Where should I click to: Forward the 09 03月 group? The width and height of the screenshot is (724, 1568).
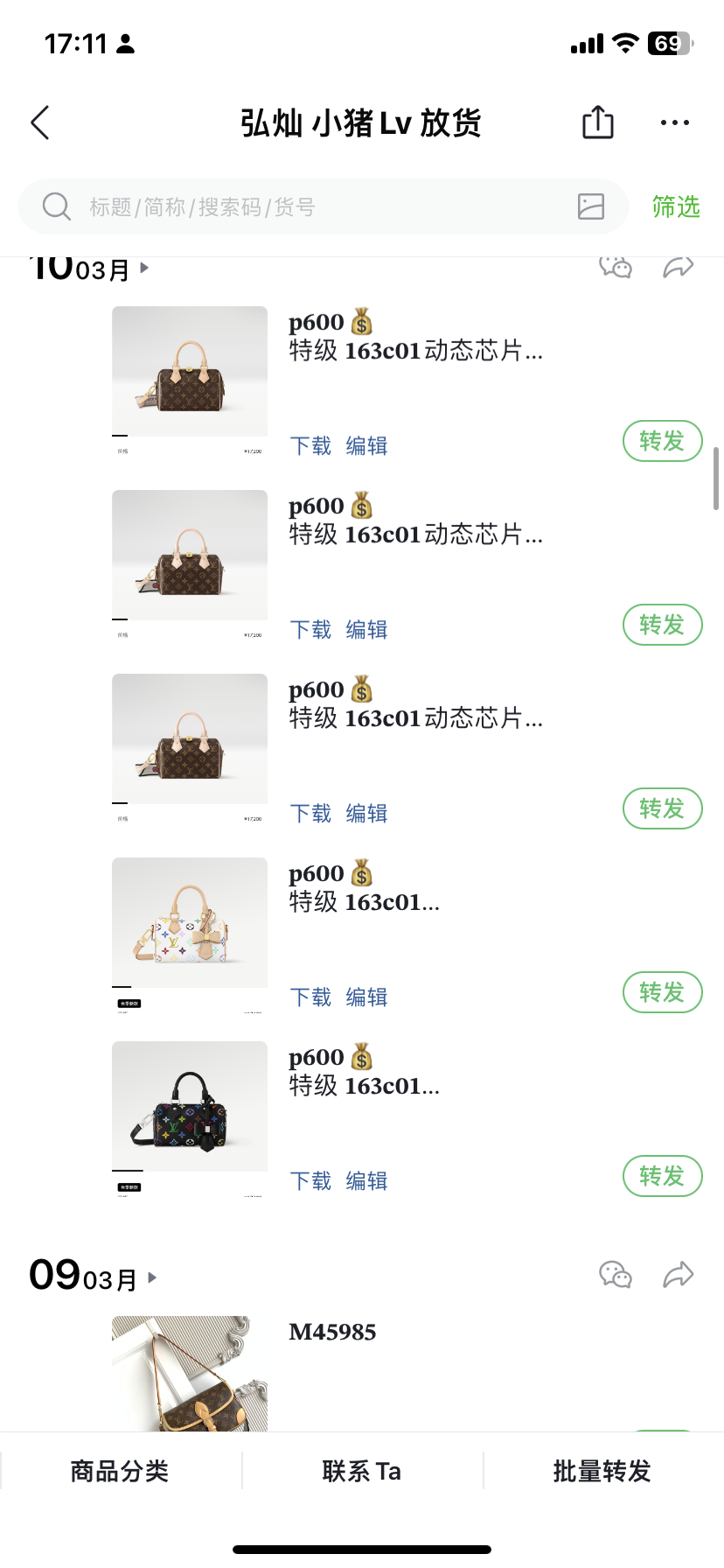coord(678,1275)
